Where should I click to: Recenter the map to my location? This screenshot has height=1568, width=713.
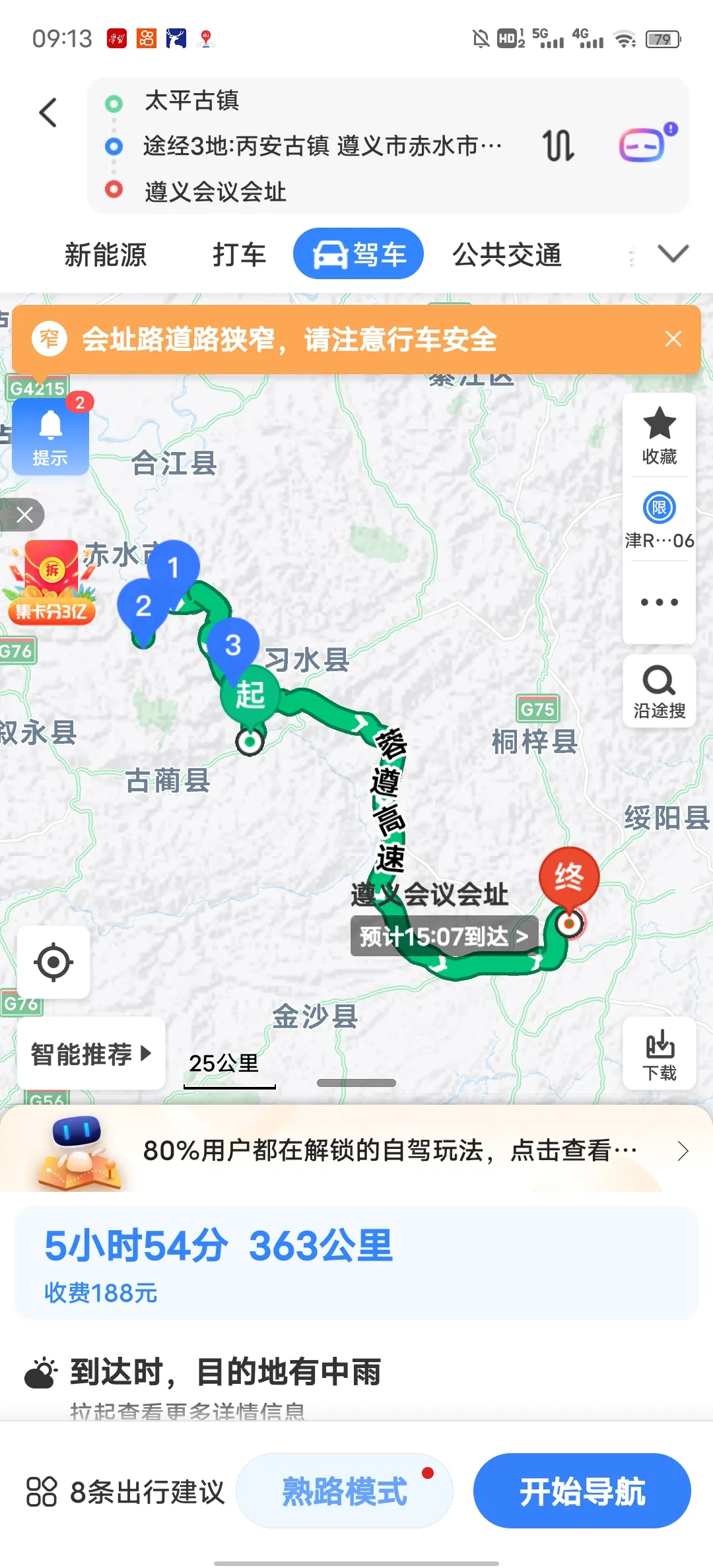tap(53, 962)
